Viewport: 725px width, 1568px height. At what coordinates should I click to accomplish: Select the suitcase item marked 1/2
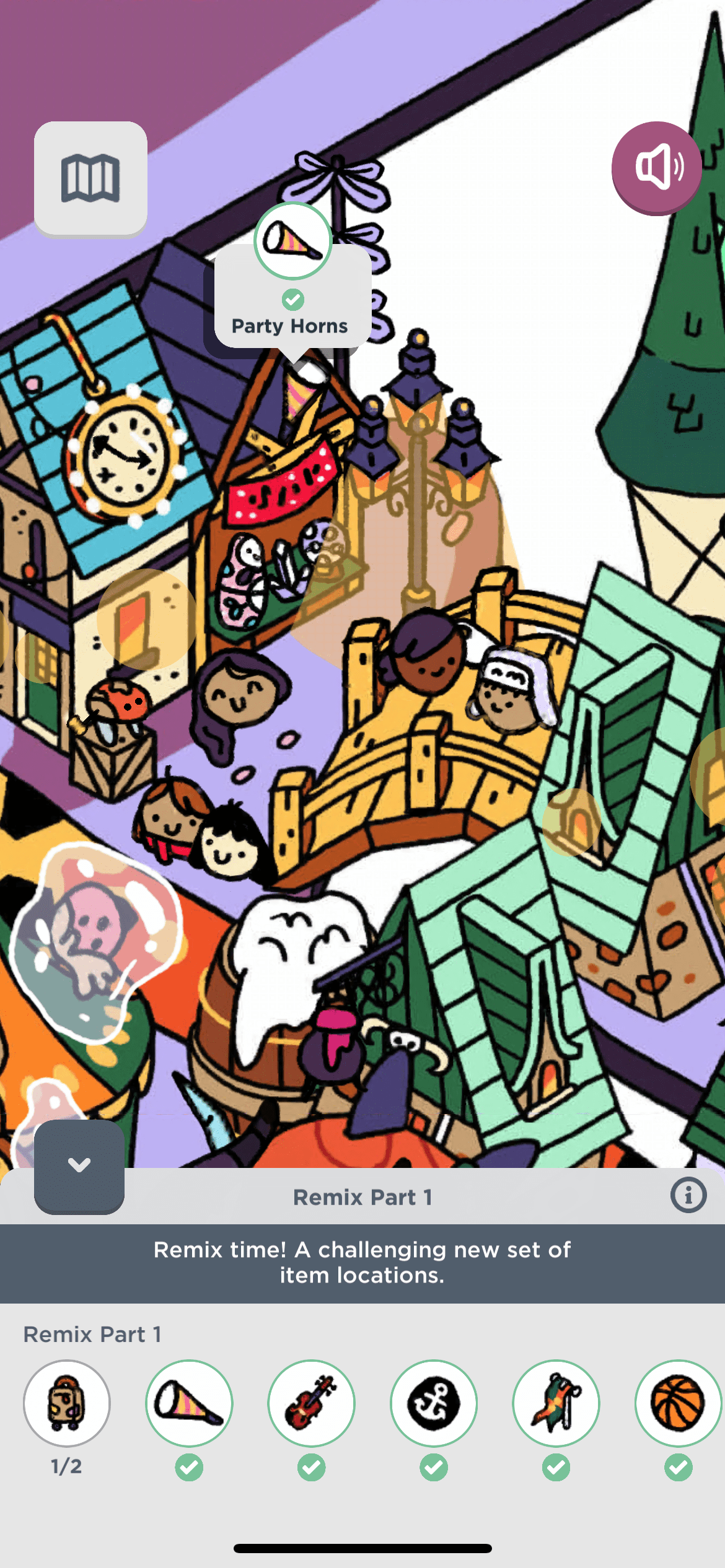pyautogui.click(x=67, y=1403)
